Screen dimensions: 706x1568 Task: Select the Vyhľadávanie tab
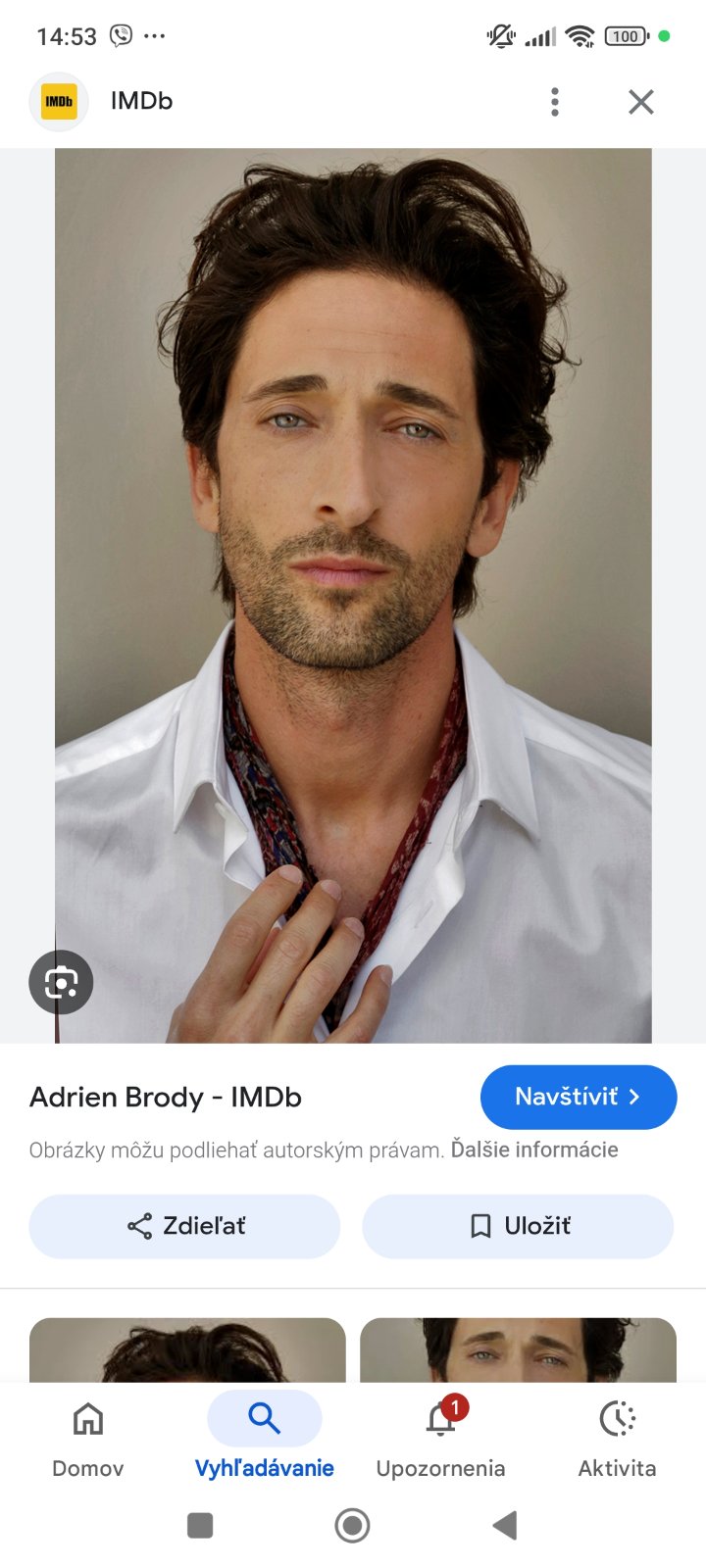(x=265, y=1438)
